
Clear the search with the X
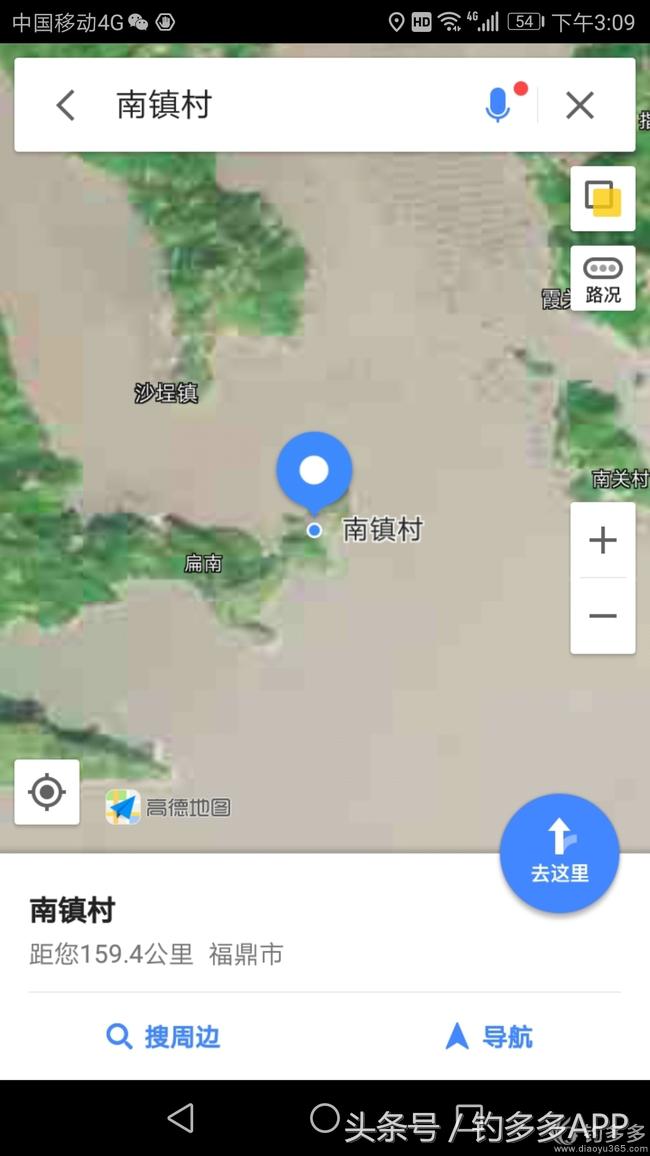[580, 105]
